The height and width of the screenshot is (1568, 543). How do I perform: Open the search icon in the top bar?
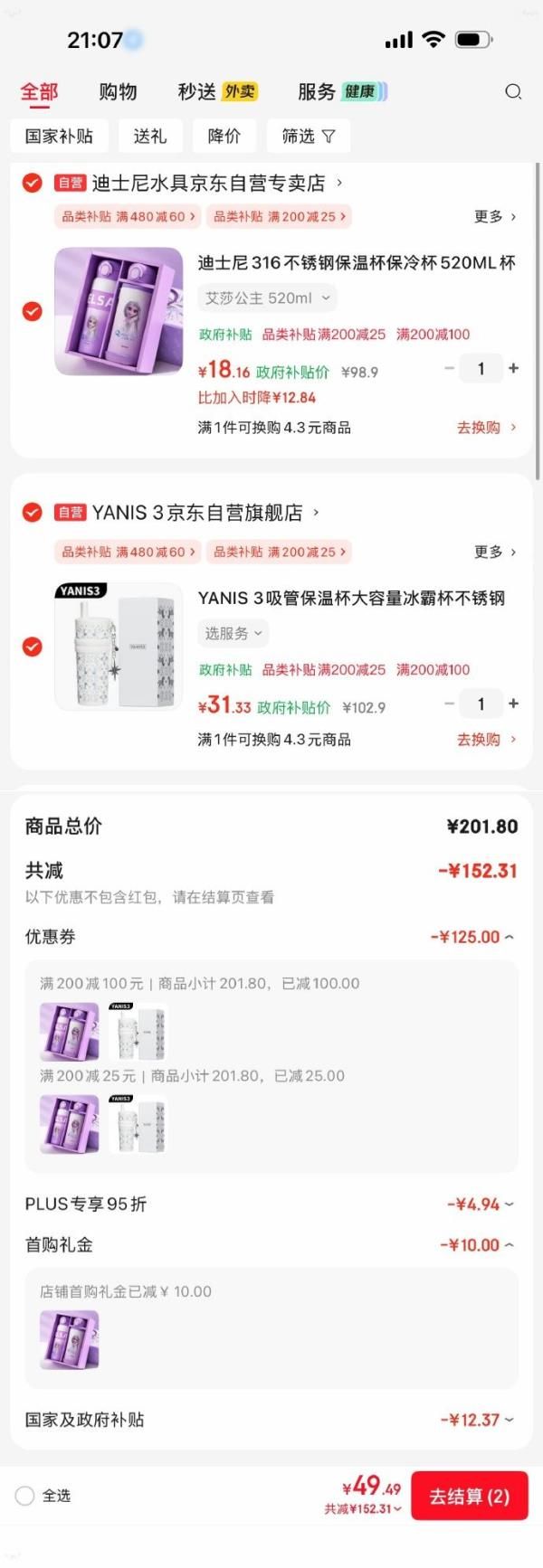pos(513,91)
